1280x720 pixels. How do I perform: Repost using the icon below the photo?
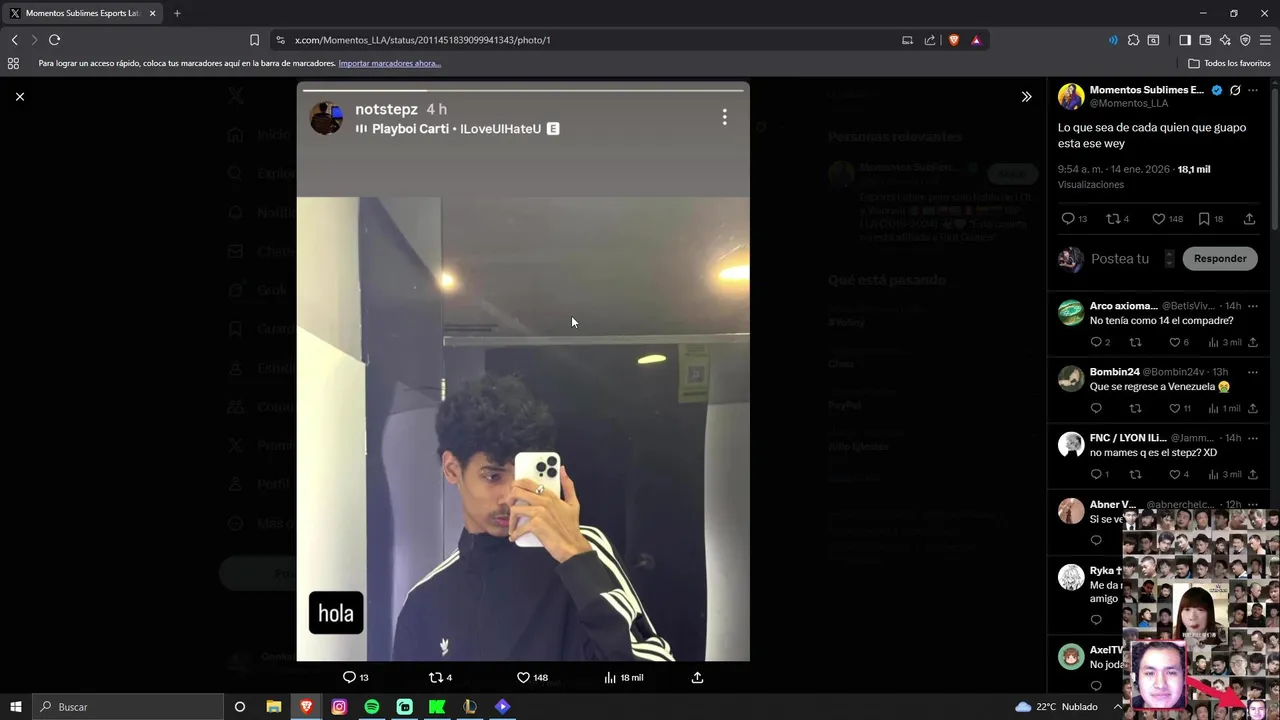(x=436, y=678)
